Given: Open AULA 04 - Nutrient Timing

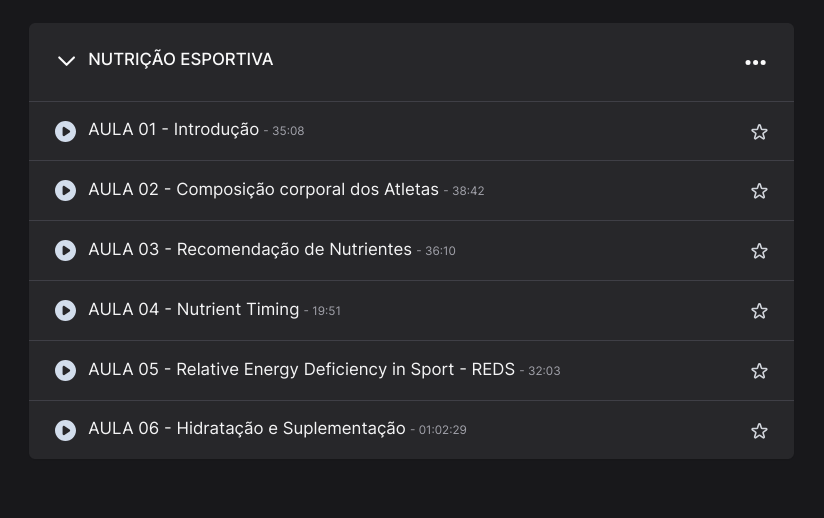Looking at the screenshot, I should point(193,310).
